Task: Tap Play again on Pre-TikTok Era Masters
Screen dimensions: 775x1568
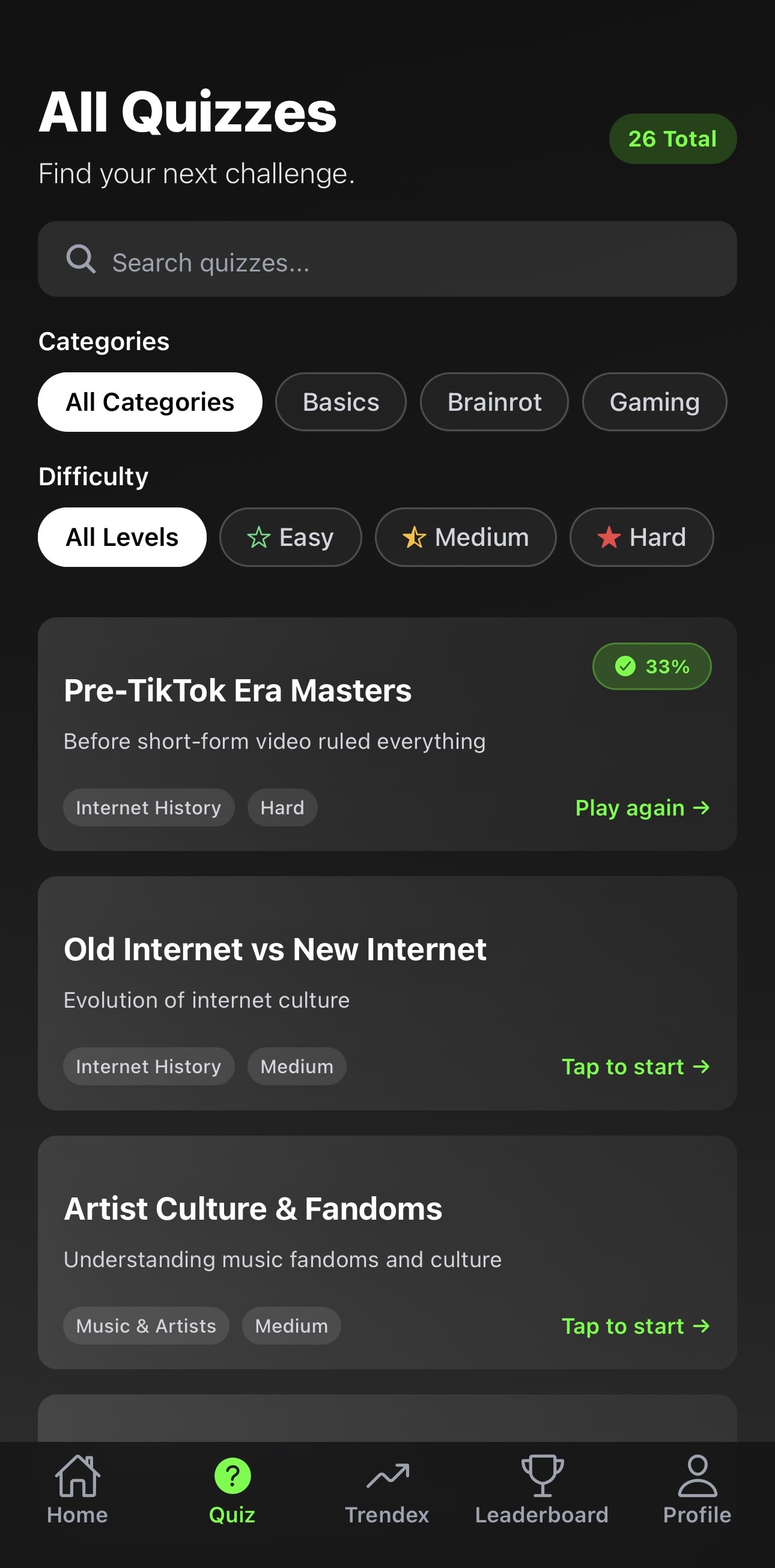Action: click(x=642, y=808)
